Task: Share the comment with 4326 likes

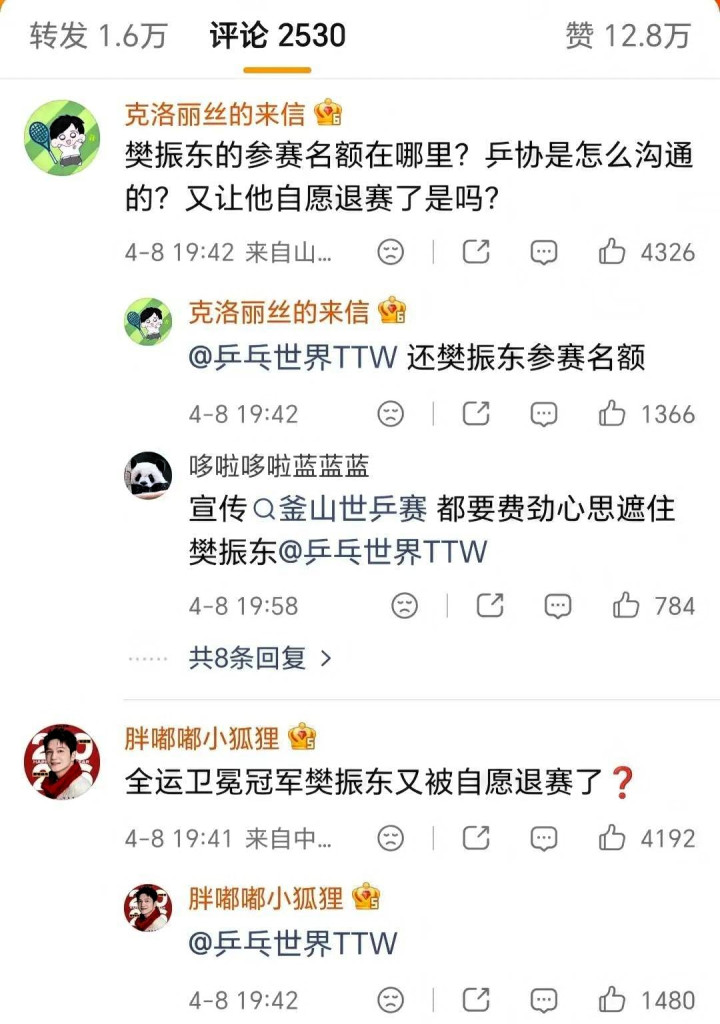Action: pyautogui.click(x=477, y=253)
